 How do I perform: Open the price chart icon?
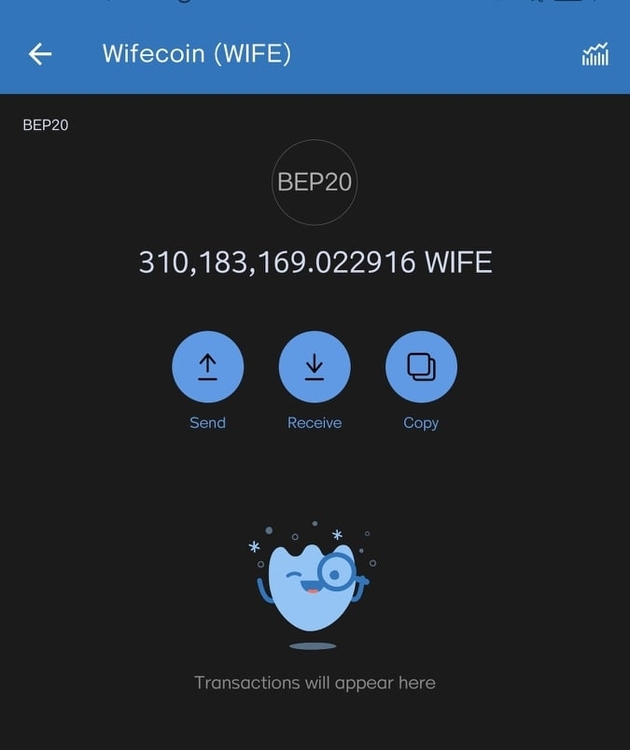[x=595, y=55]
